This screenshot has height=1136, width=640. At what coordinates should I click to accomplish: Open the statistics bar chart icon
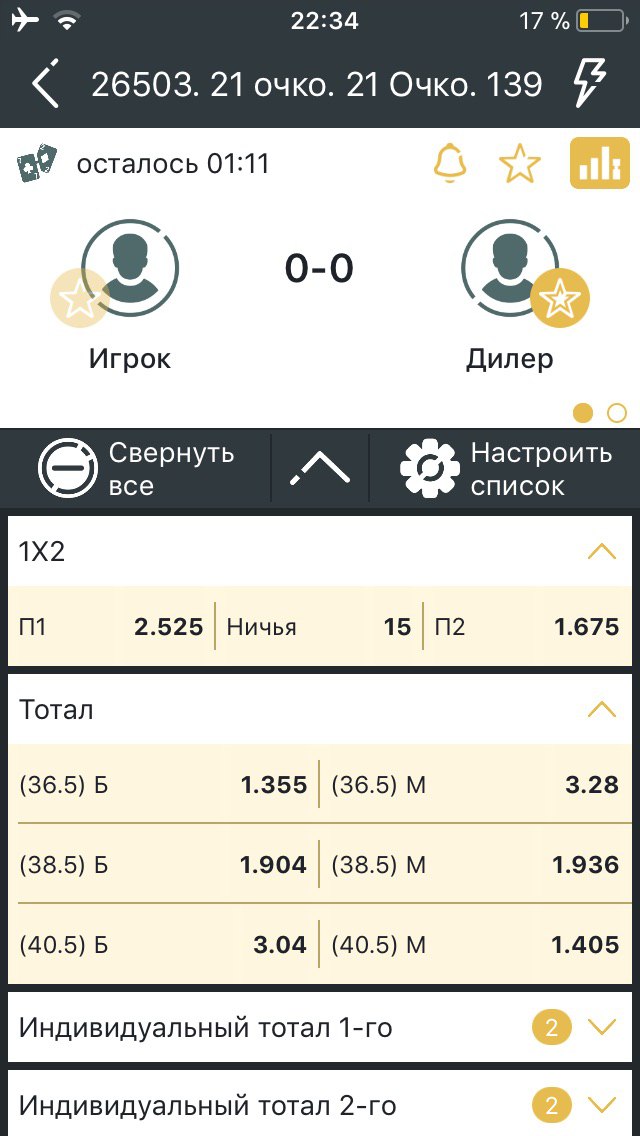[599, 163]
